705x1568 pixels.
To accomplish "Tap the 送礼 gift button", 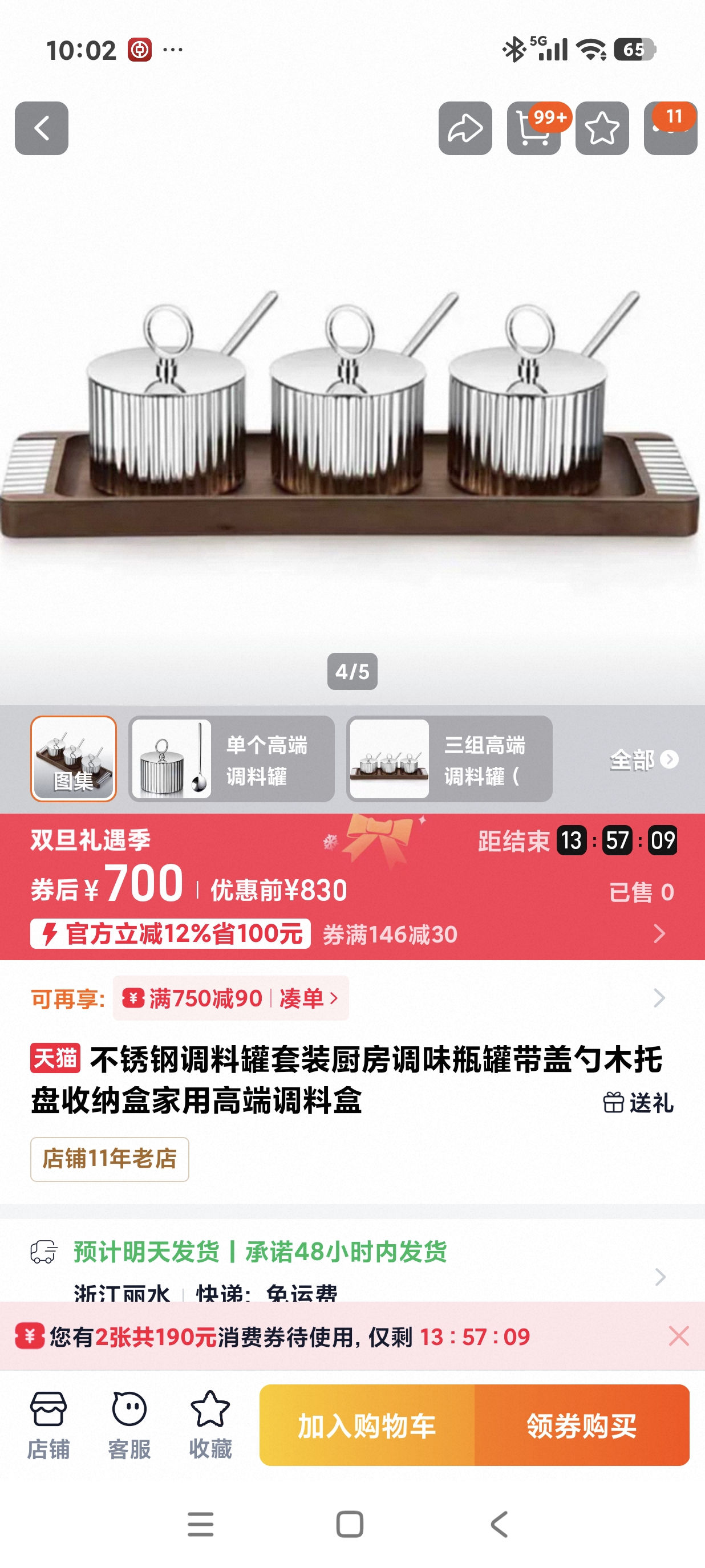I will [638, 1102].
